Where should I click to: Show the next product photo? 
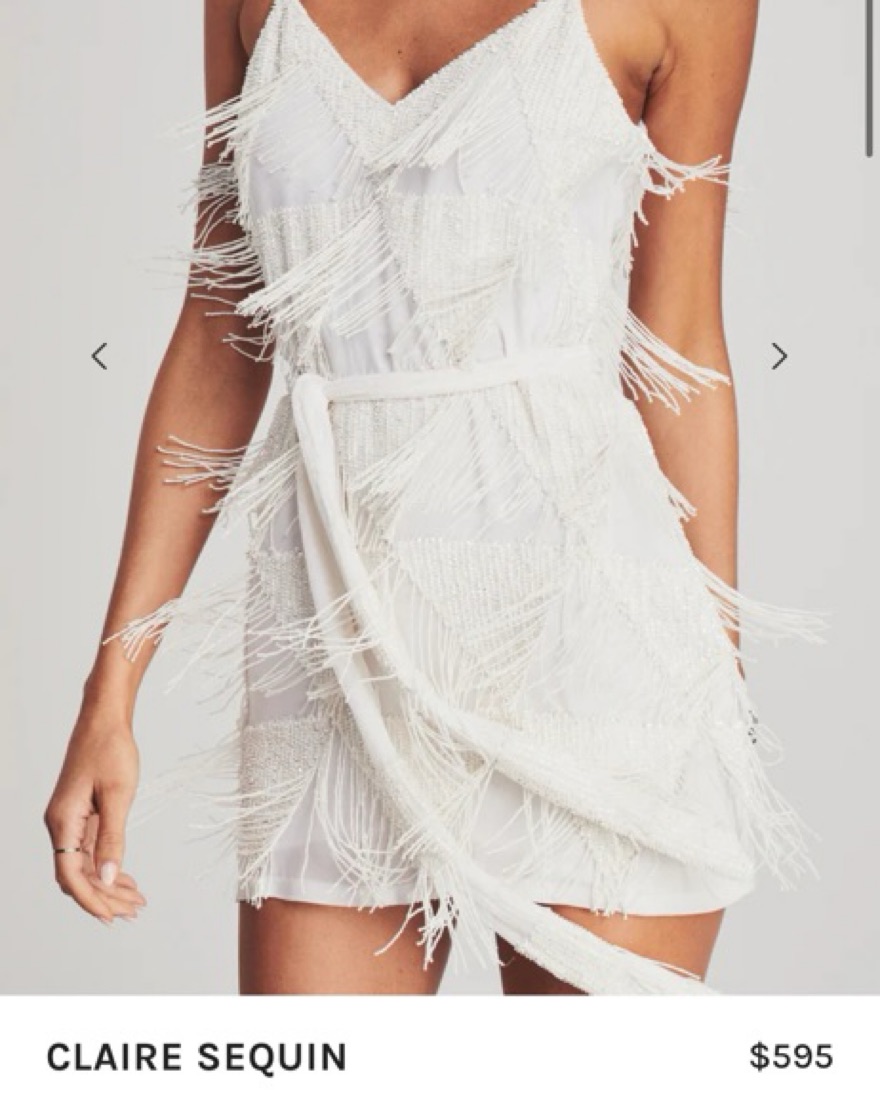[x=779, y=356]
